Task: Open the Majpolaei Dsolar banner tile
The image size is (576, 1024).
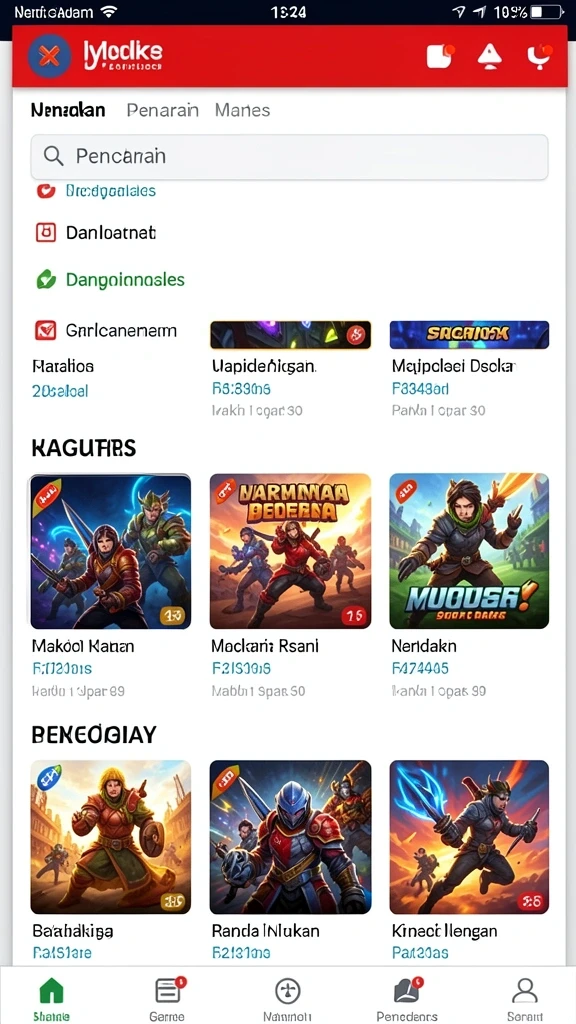Action: tap(469, 369)
